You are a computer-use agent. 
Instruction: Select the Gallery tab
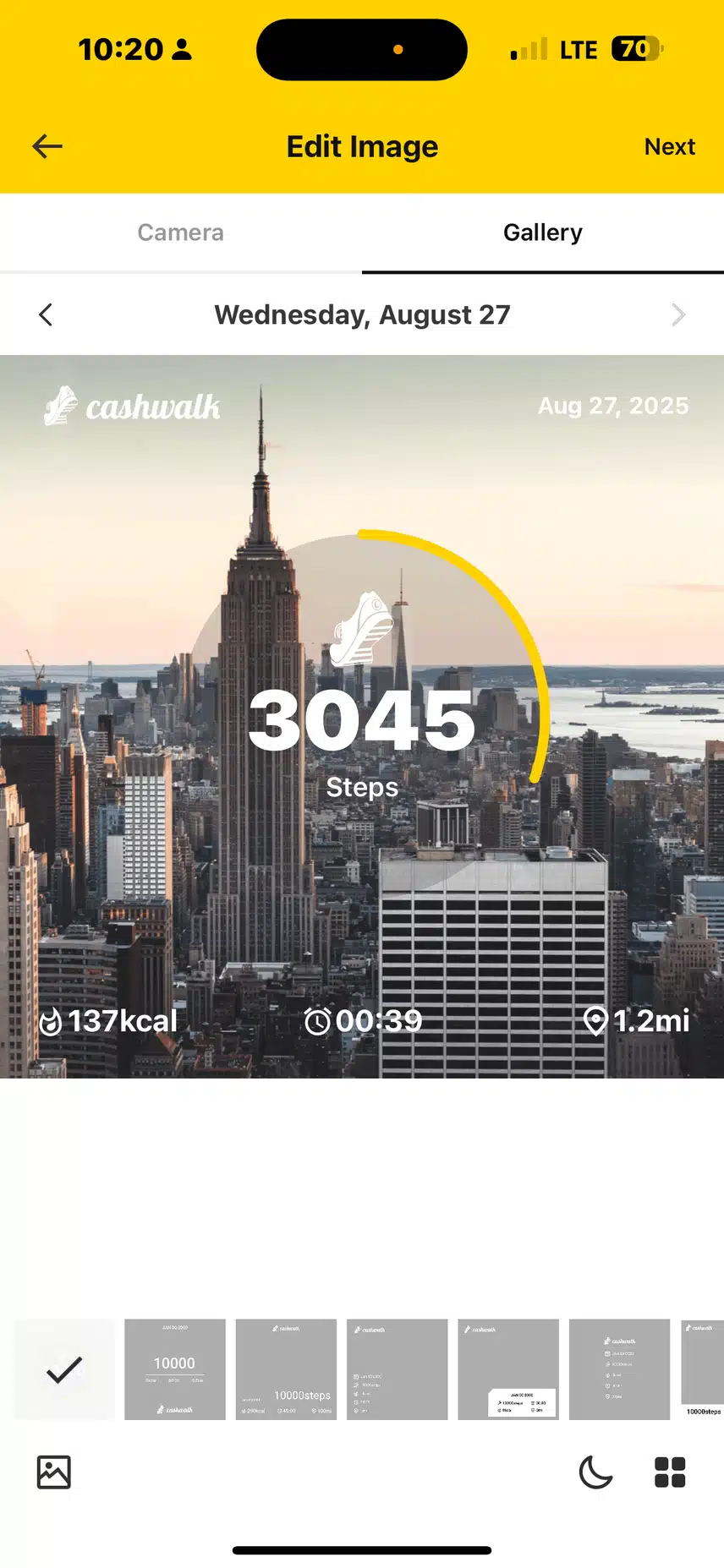click(542, 232)
